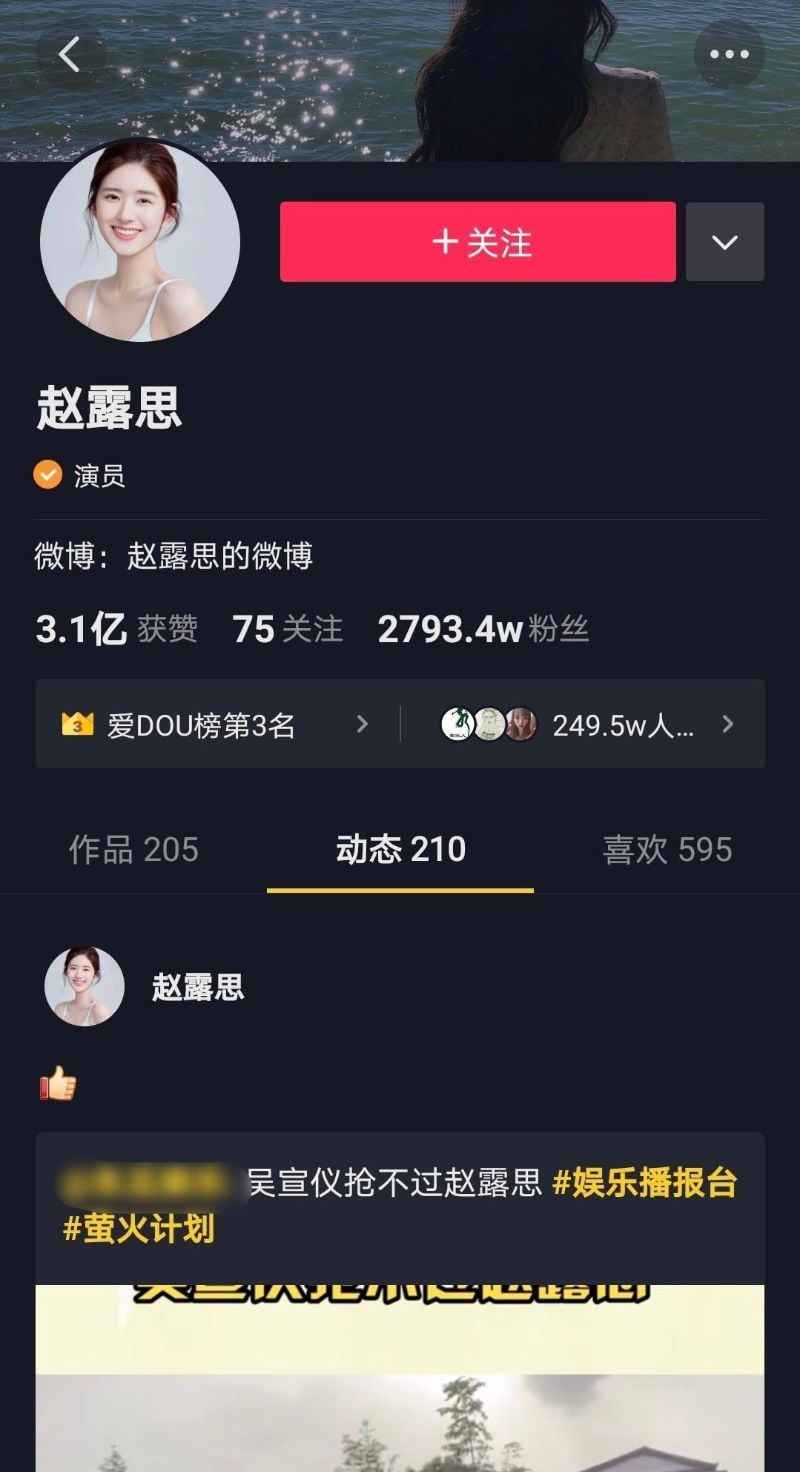Switch to the 喜欢 595 tab
Screen dimensions: 800x1472
(667, 850)
